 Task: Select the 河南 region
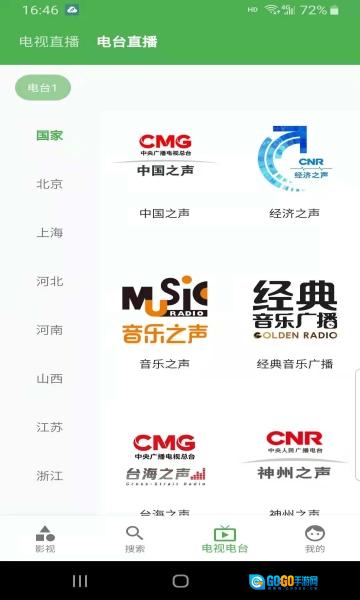pos(49,330)
